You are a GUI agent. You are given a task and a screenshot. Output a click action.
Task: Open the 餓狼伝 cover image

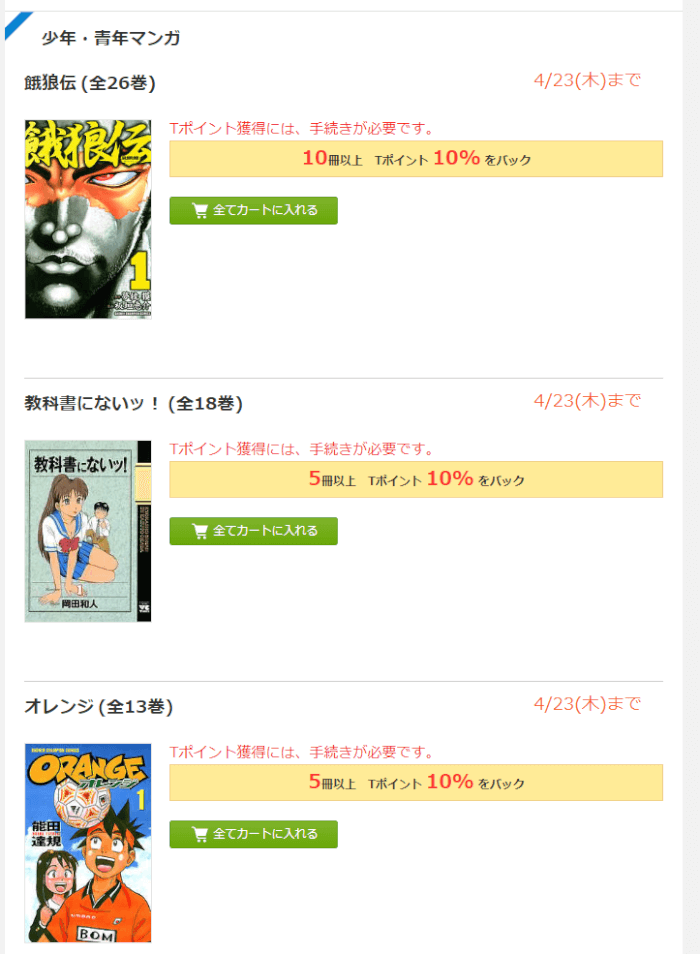pos(88,219)
